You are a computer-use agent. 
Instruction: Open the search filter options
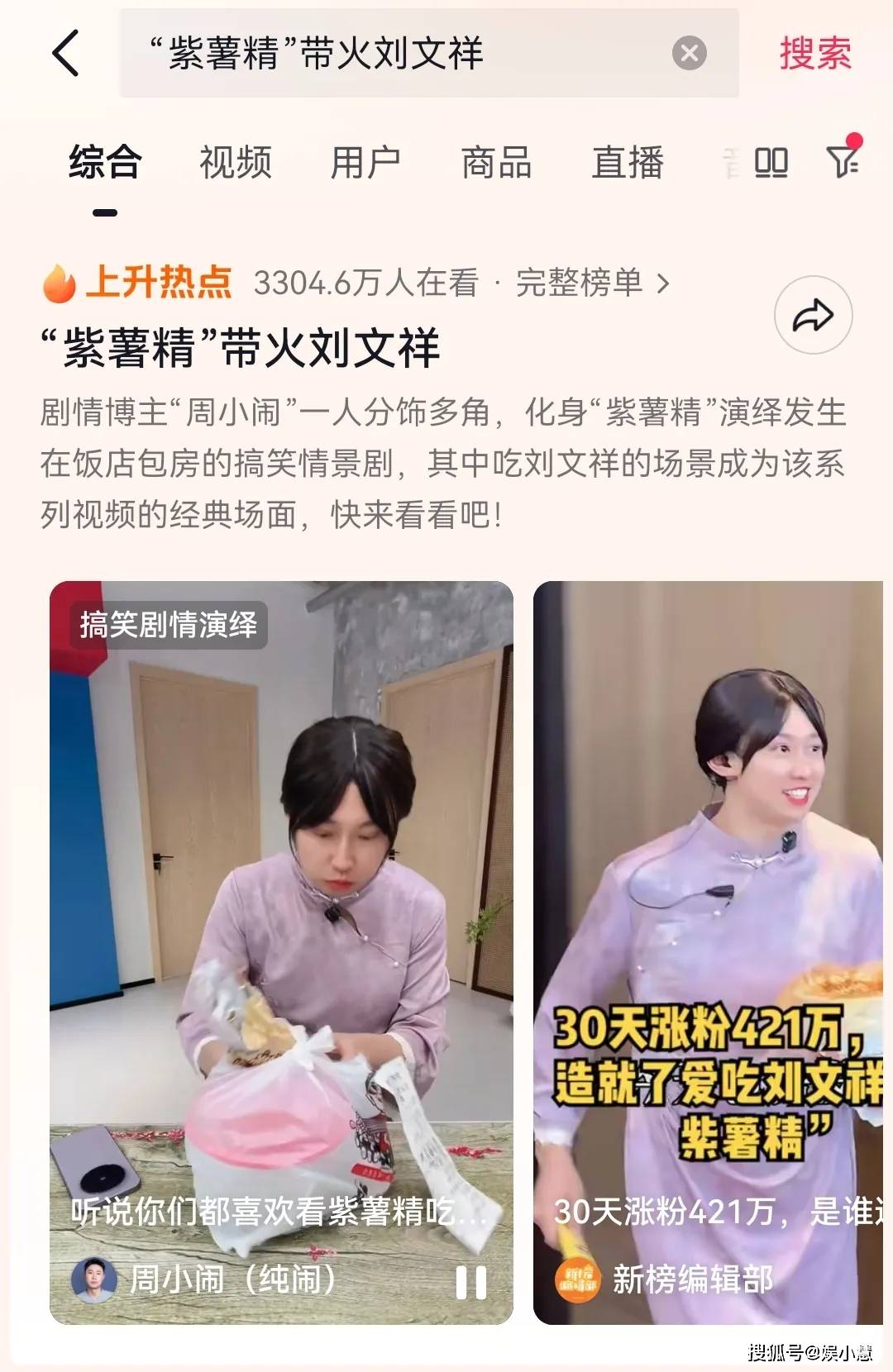click(x=843, y=160)
